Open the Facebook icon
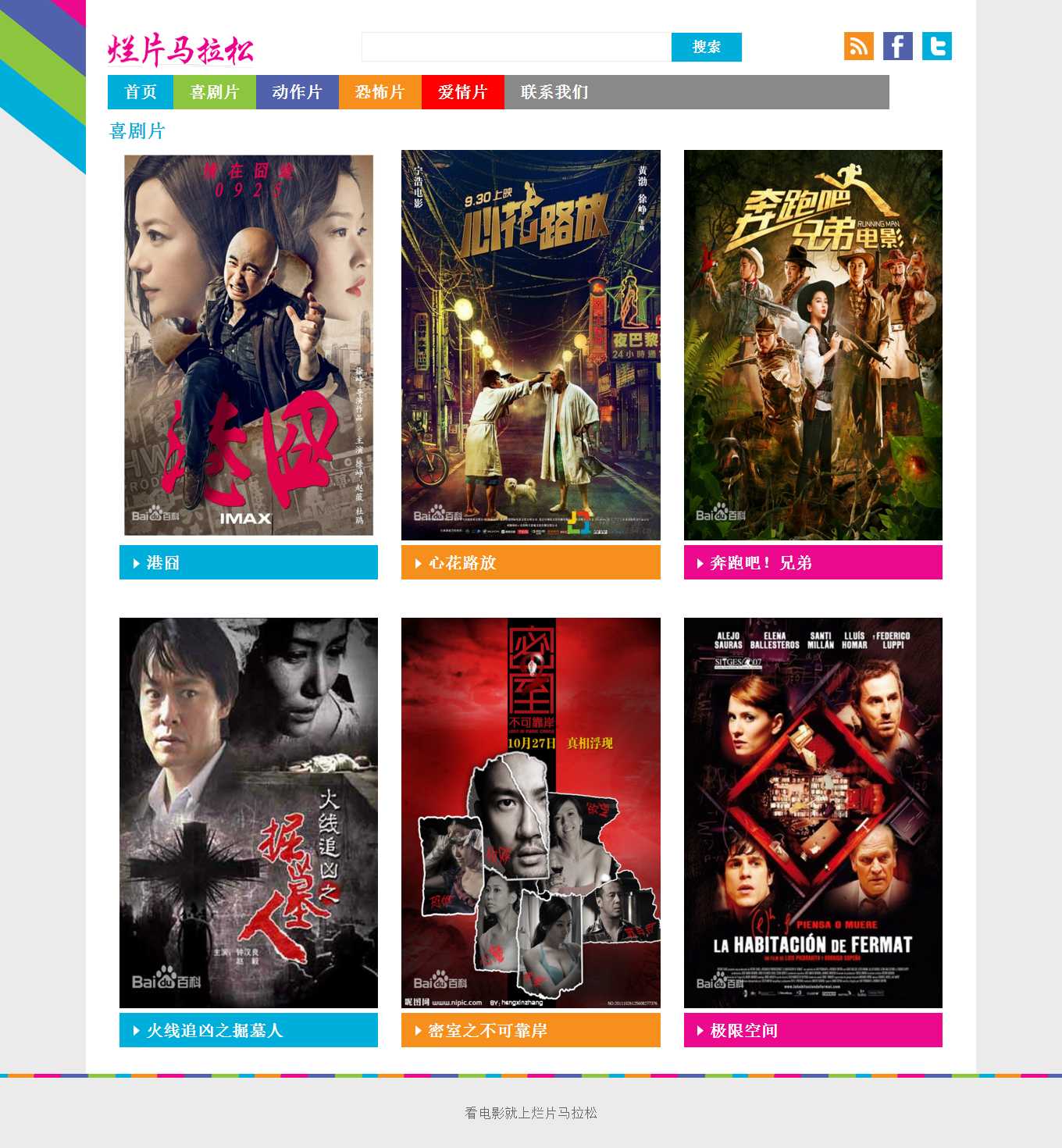Image resolution: width=1062 pixels, height=1148 pixels. [x=897, y=46]
